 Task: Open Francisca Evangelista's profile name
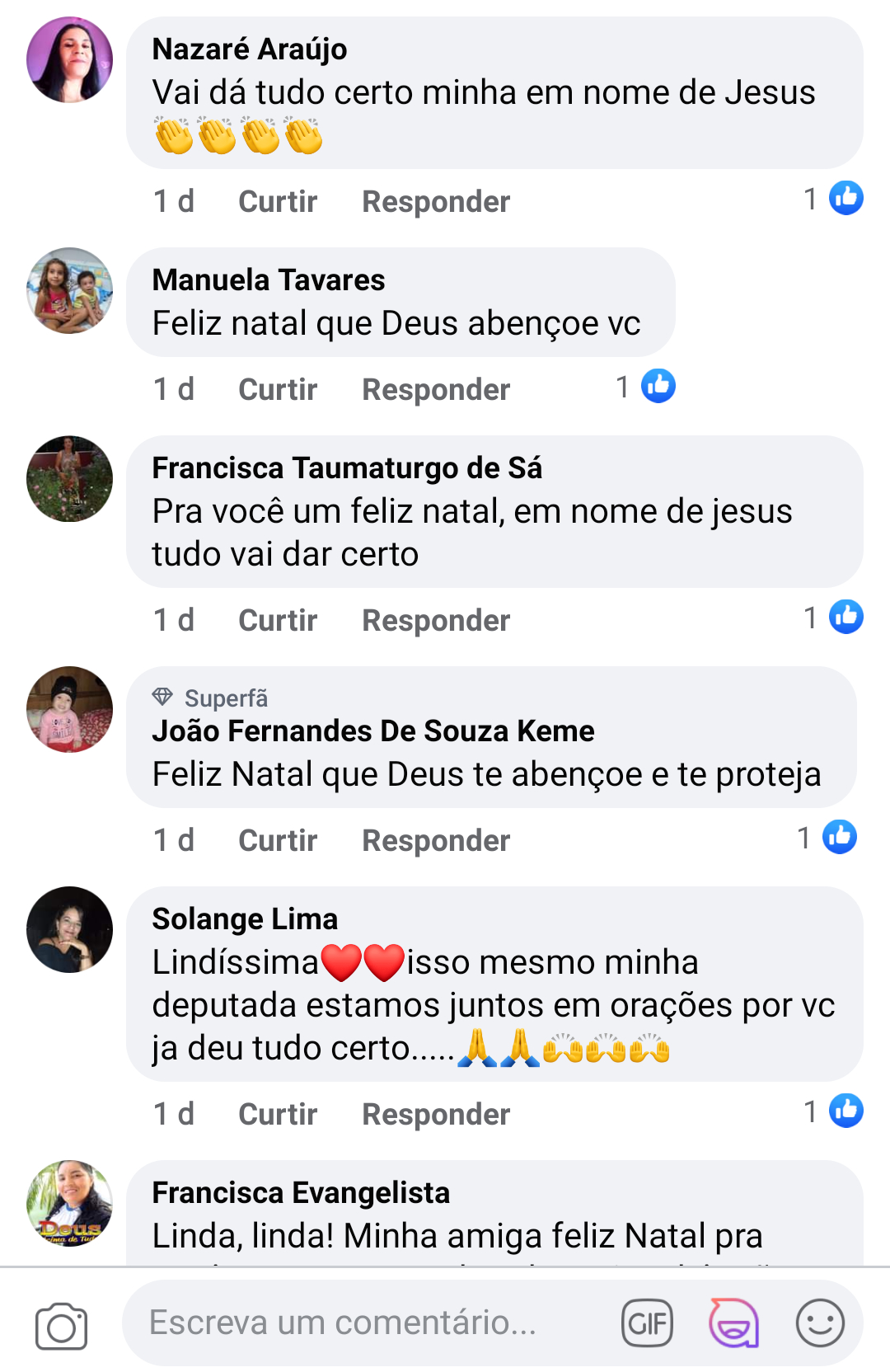[301, 1192]
